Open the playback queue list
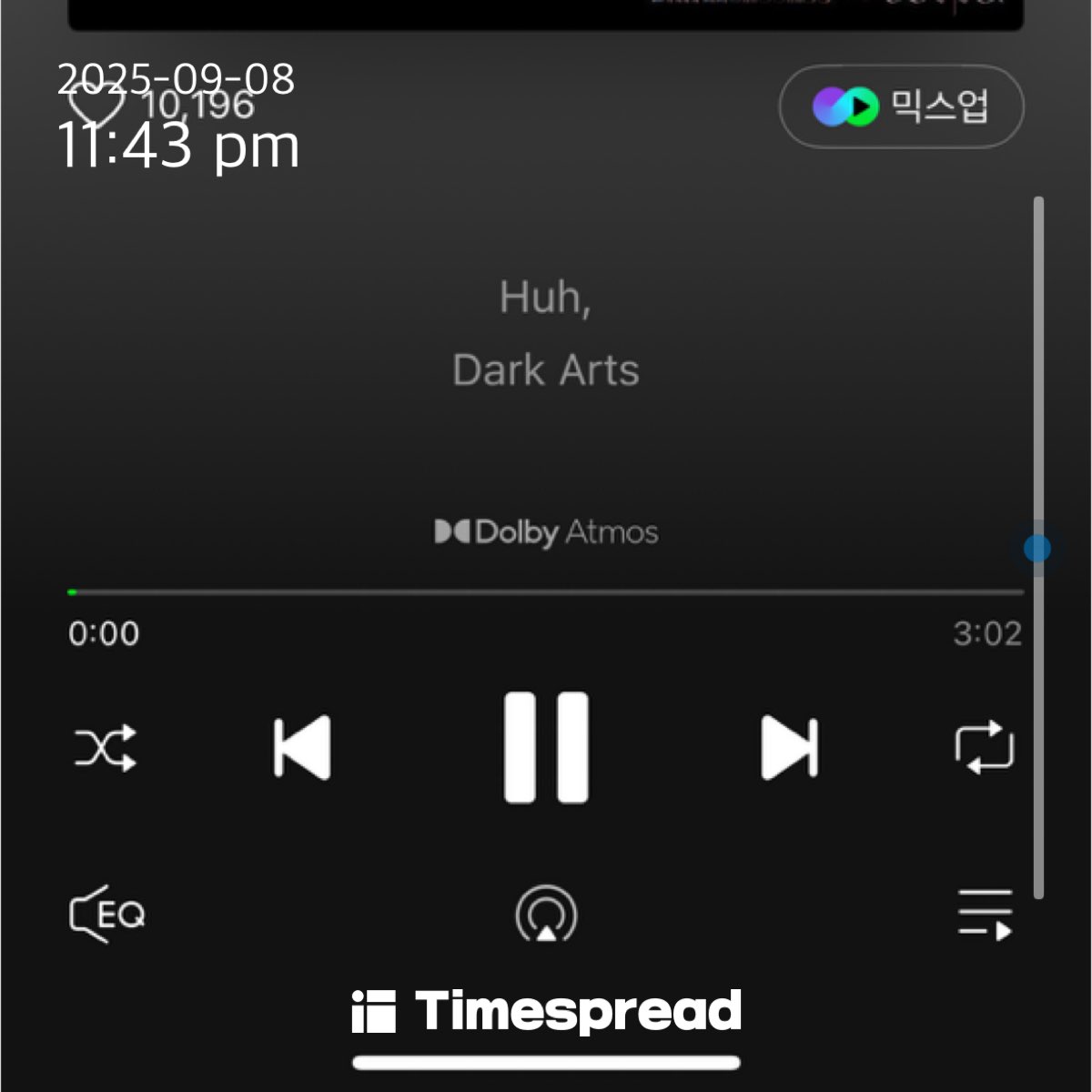The height and width of the screenshot is (1092, 1092). point(985,914)
